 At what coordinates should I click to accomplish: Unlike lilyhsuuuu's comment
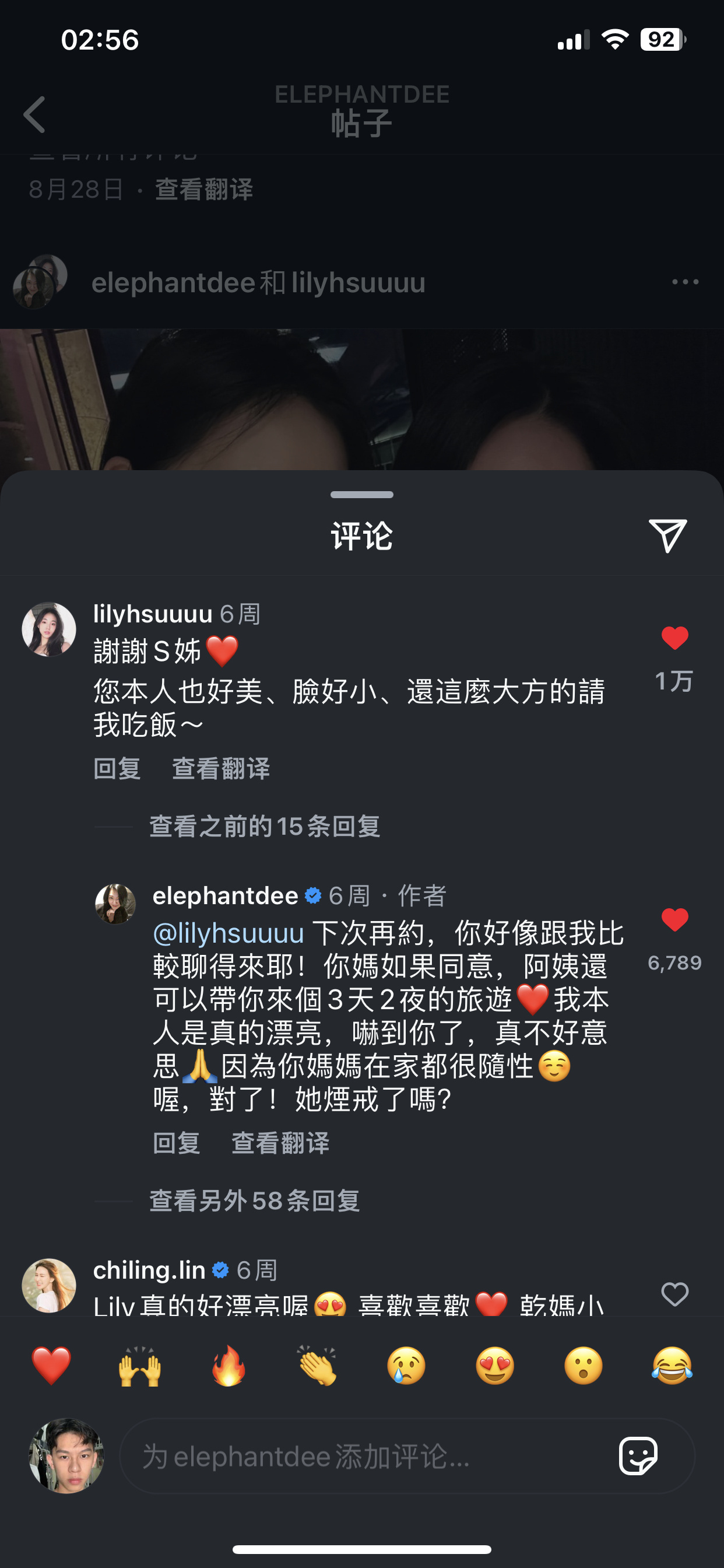674,639
